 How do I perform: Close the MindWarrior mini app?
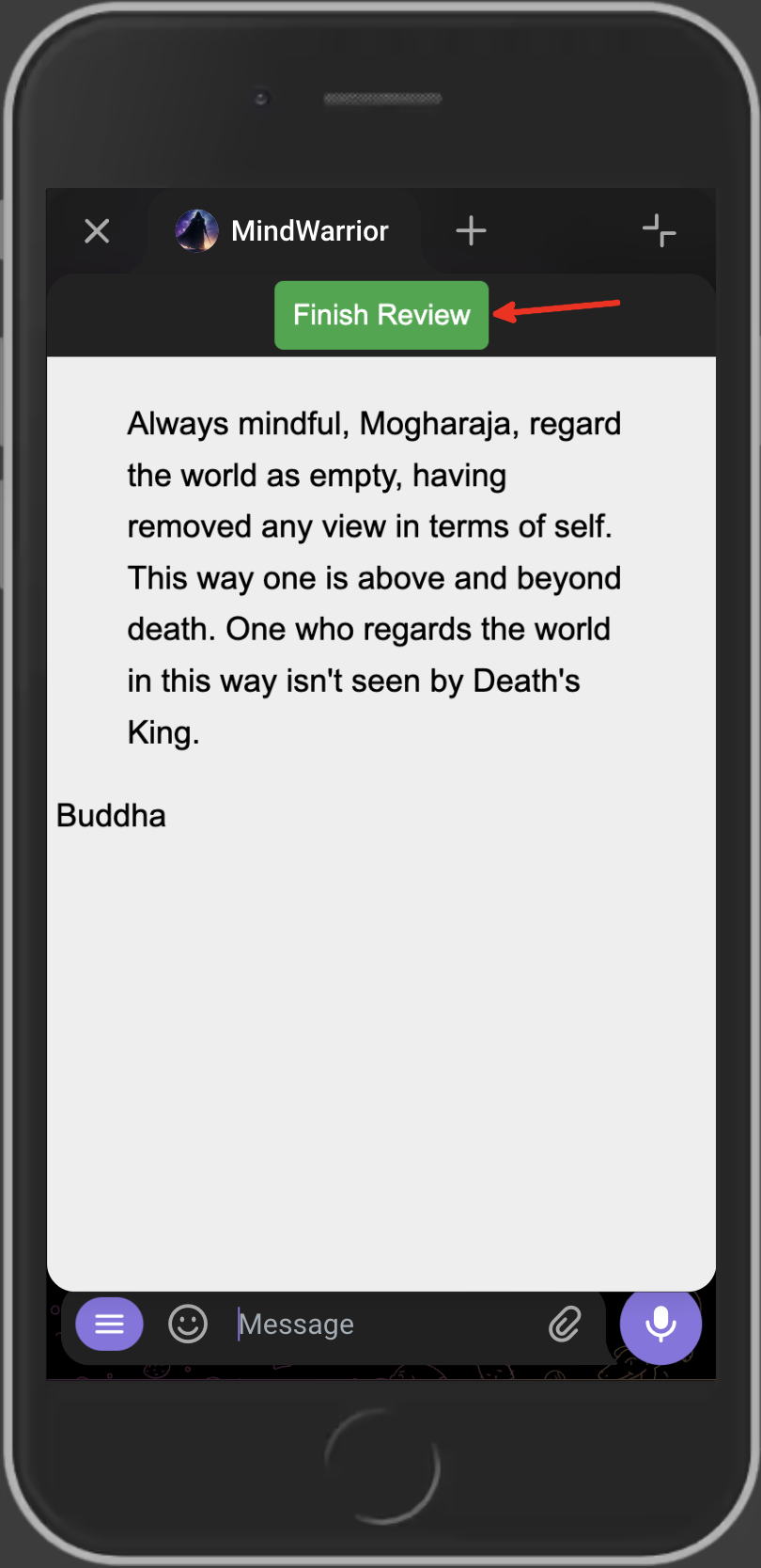(97, 231)
